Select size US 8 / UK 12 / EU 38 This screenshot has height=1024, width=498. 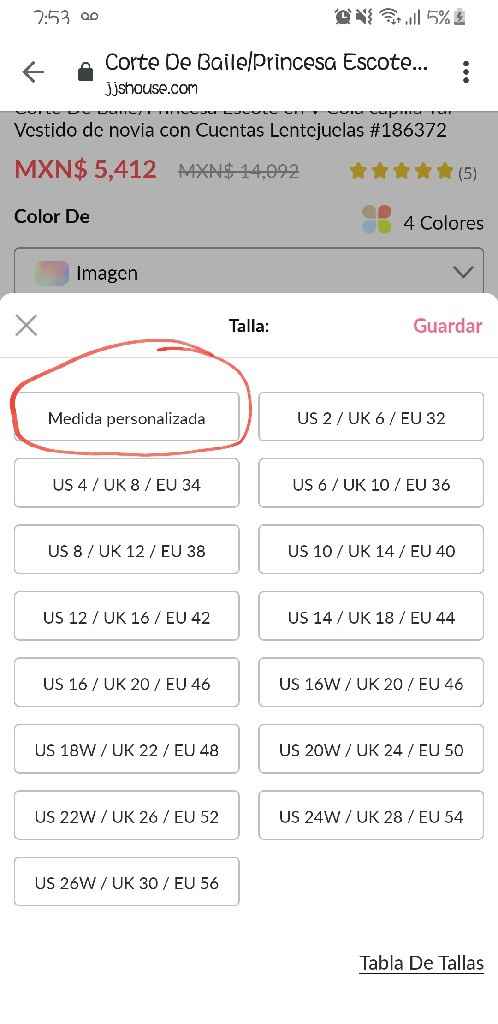click(x=127, y=550)
